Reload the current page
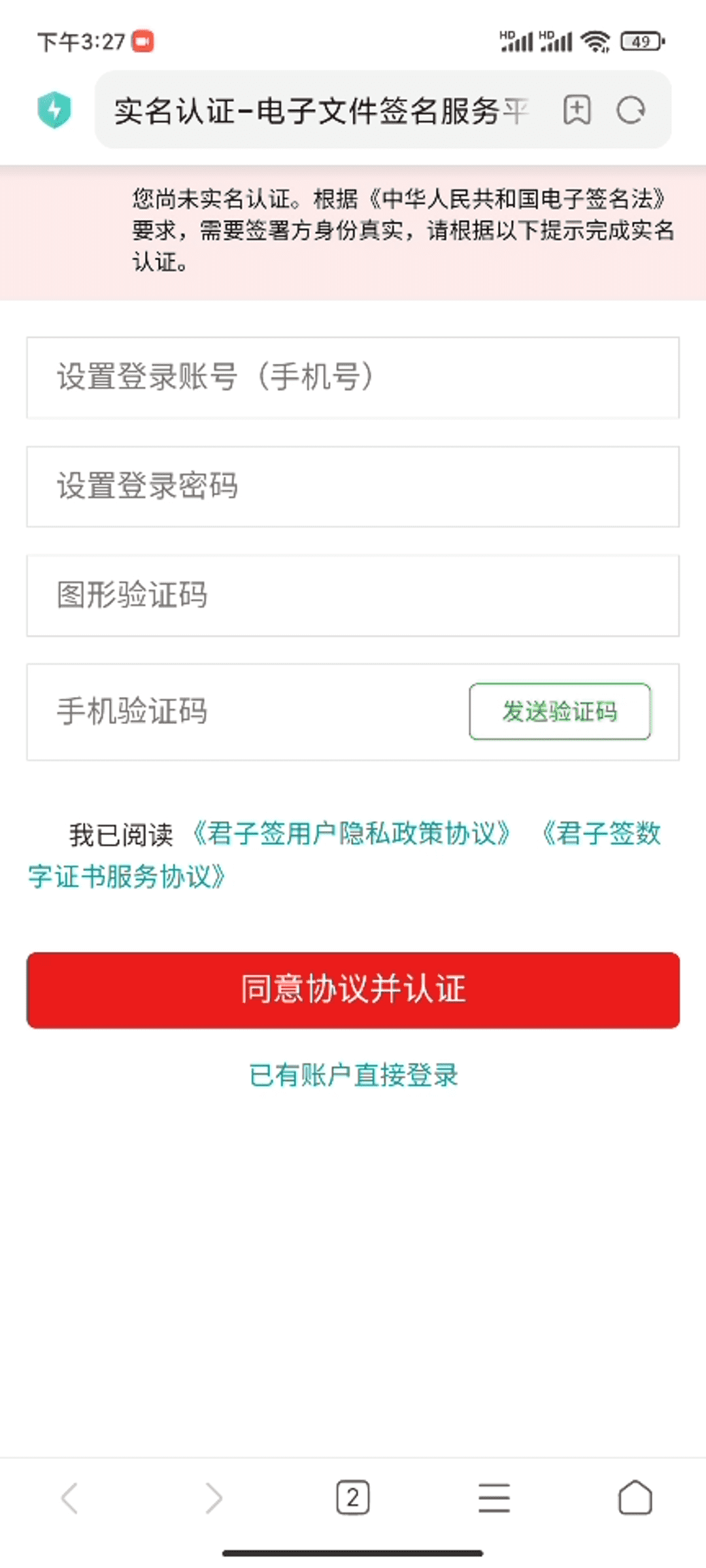The height and width of the screenshot is (1568, 706). click(631, 110)
